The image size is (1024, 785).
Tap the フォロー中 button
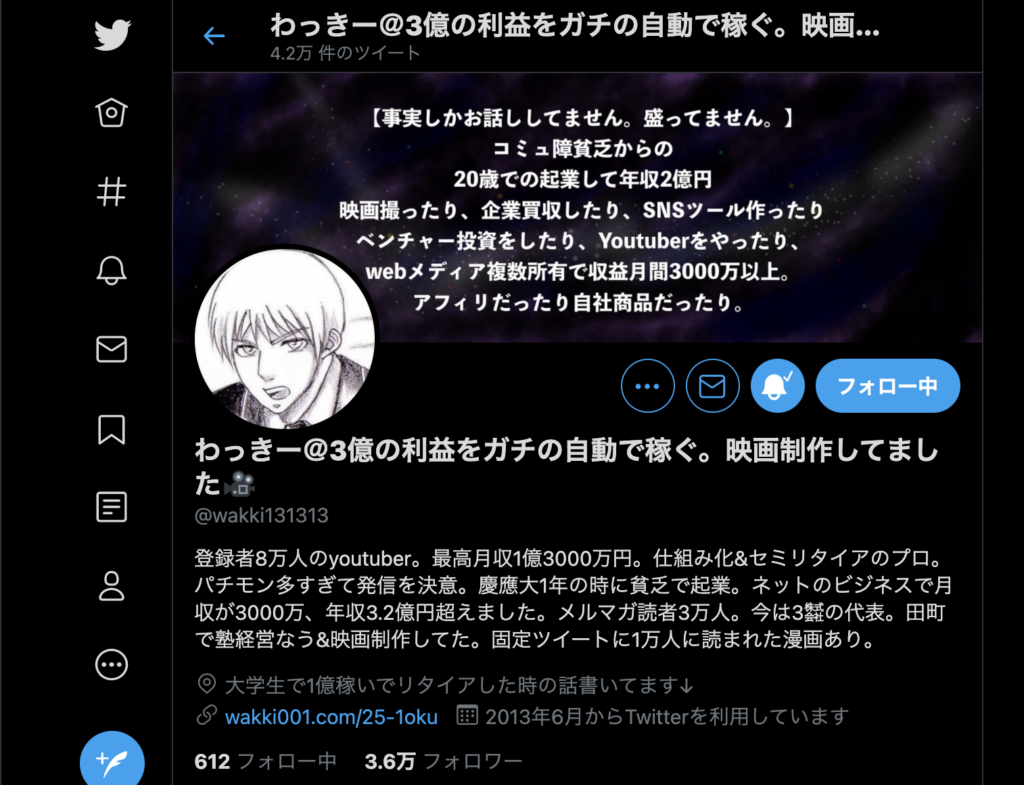(x=887, y=386)
